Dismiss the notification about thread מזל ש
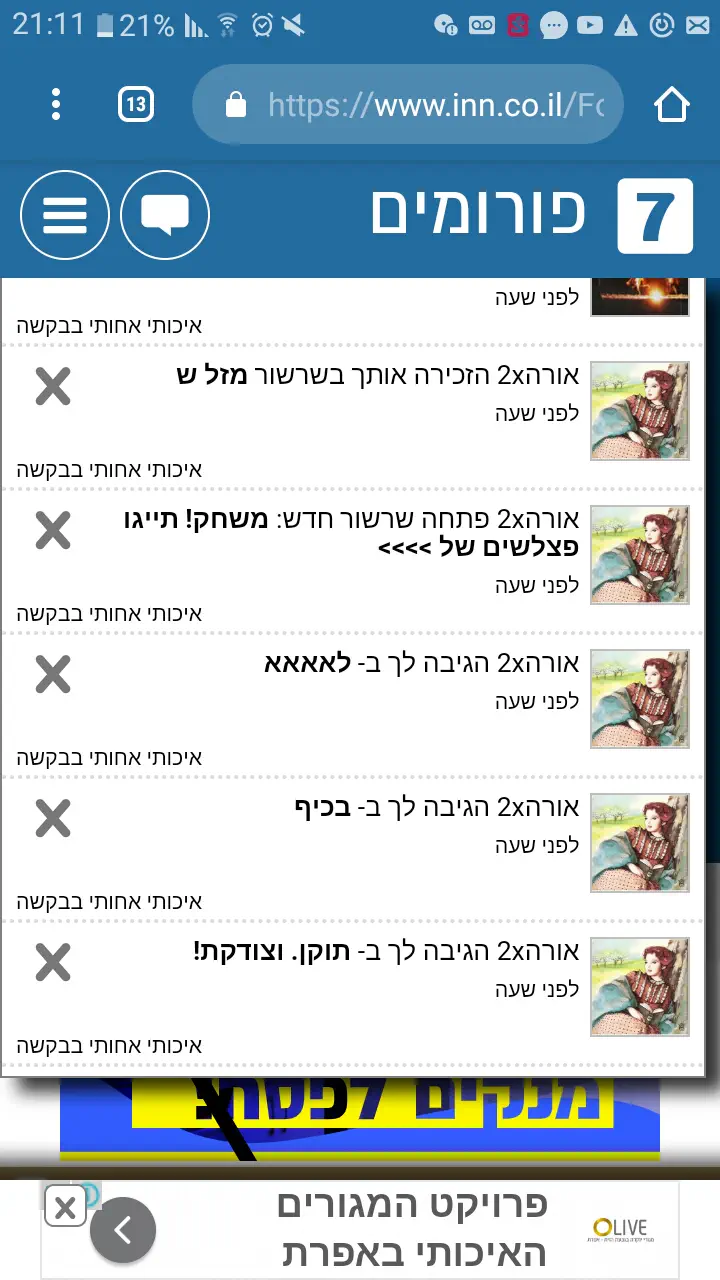 (53, 386)
